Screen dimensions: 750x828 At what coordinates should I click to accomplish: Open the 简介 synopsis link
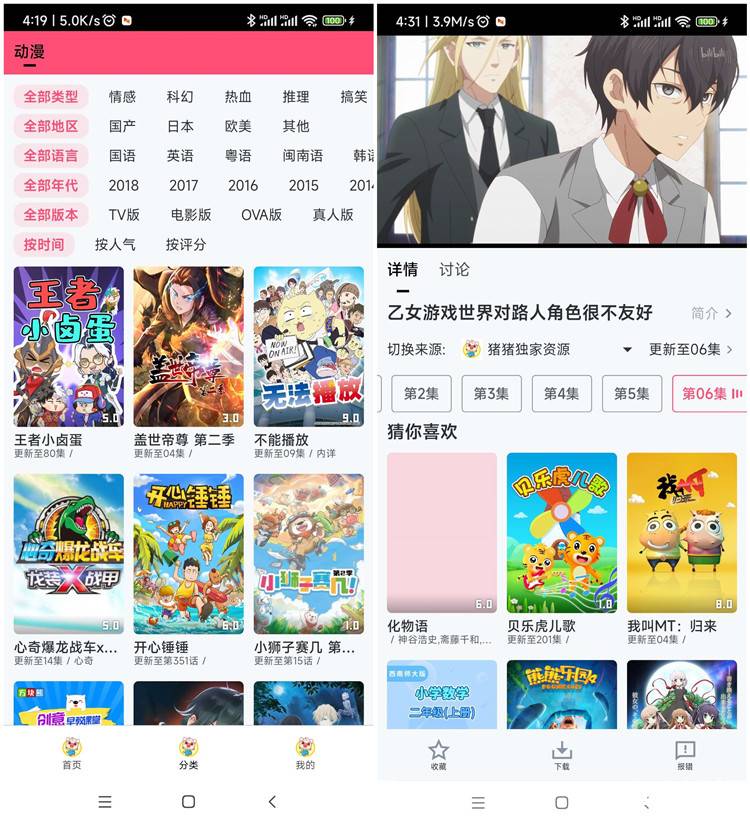[712, 313]
